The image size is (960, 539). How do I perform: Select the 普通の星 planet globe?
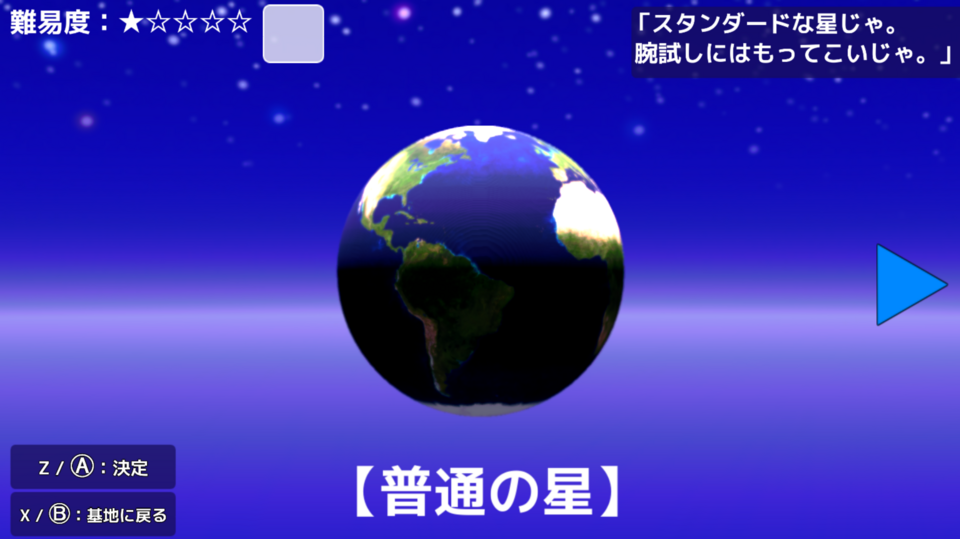coord(481,270)
